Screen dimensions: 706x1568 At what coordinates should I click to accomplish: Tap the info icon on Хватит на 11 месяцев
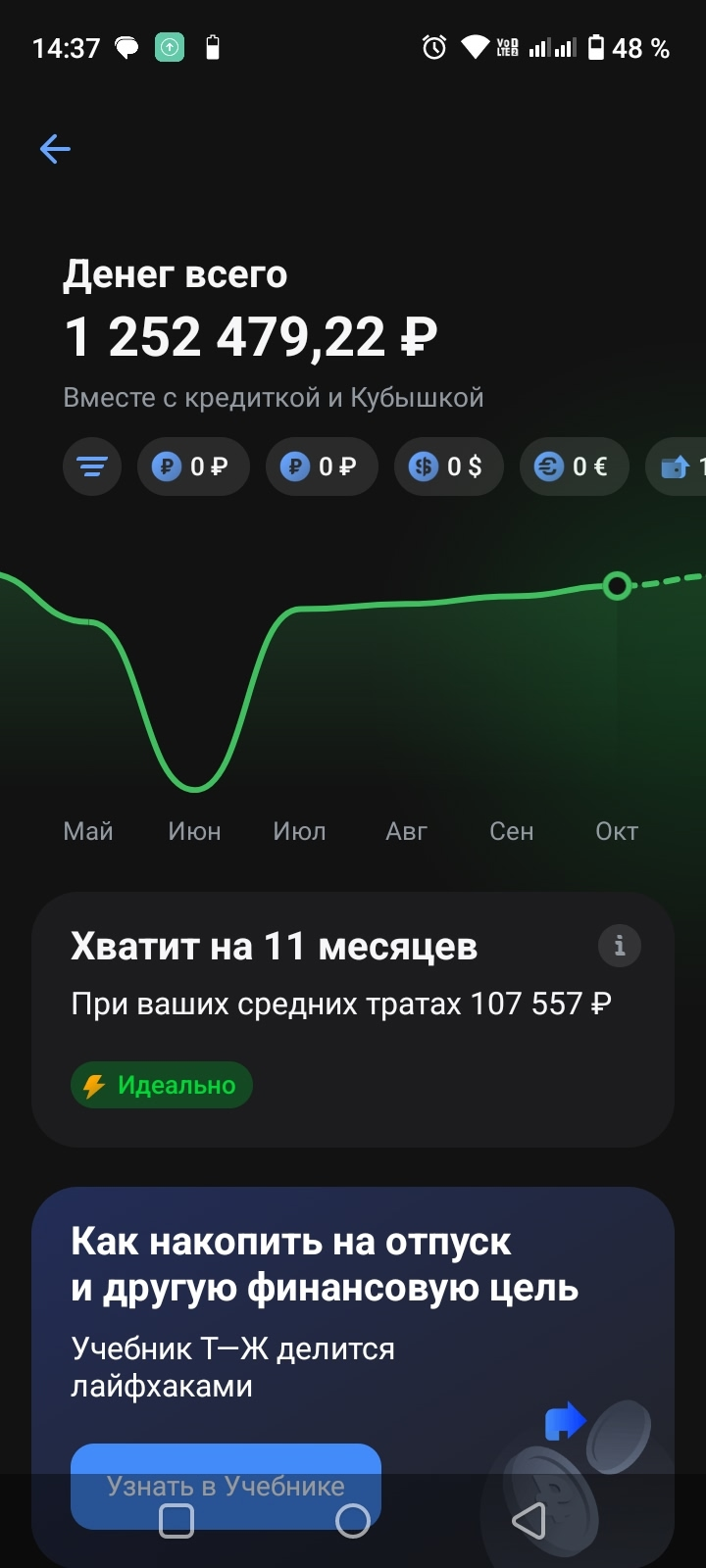point(619,946)
